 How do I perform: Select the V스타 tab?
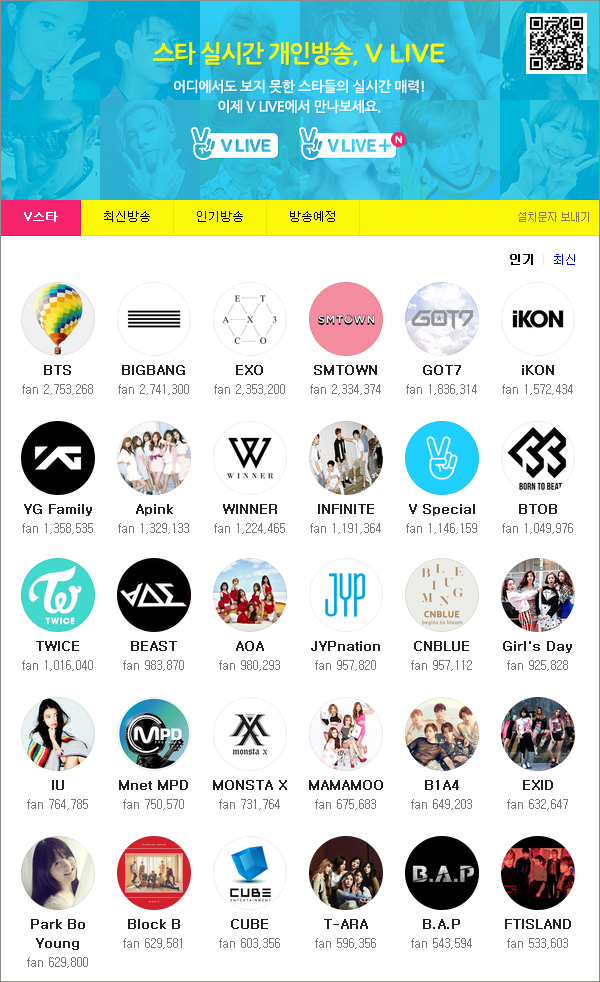point(41,217)
